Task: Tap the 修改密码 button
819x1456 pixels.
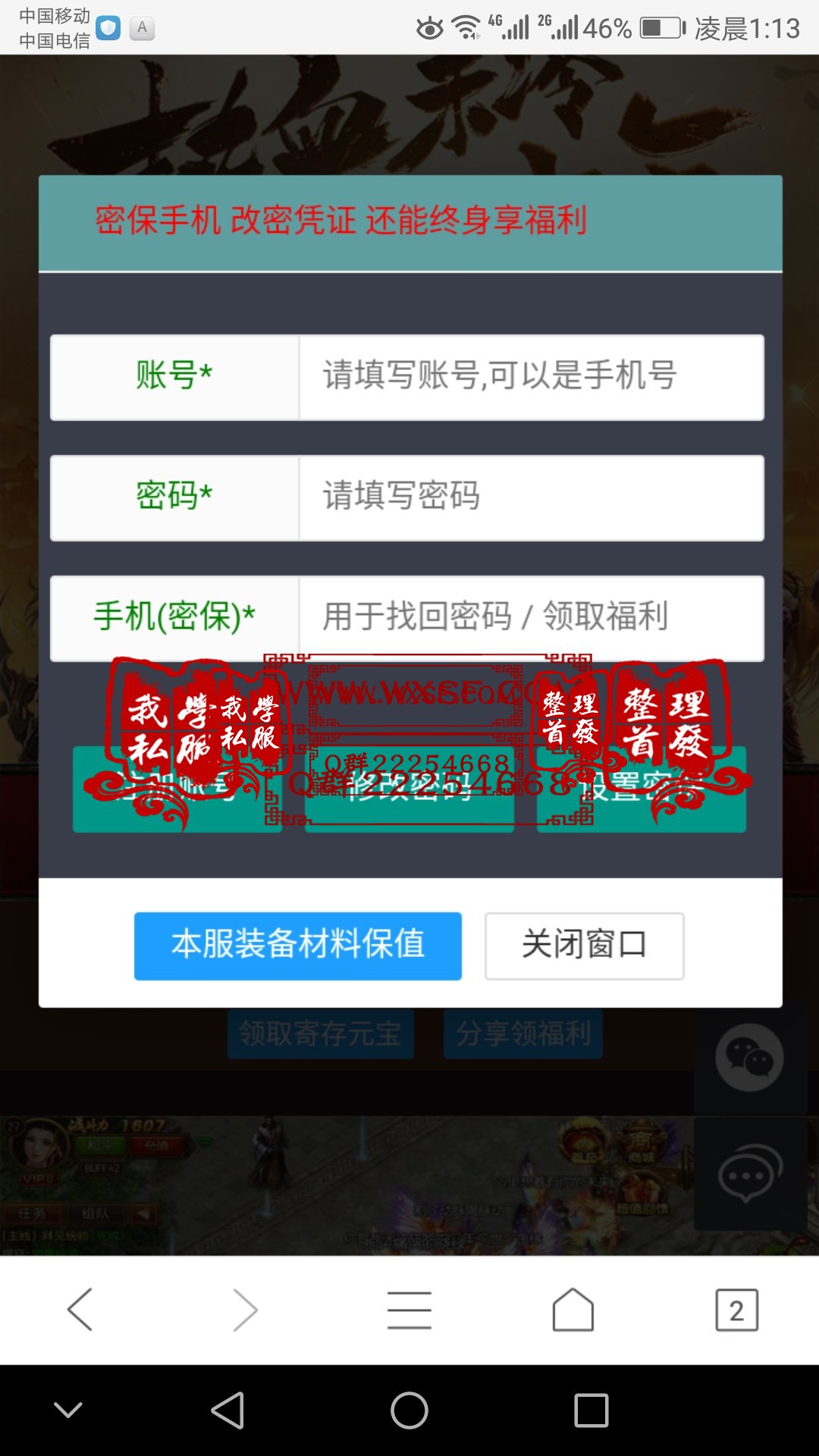Action: [409, 790]
